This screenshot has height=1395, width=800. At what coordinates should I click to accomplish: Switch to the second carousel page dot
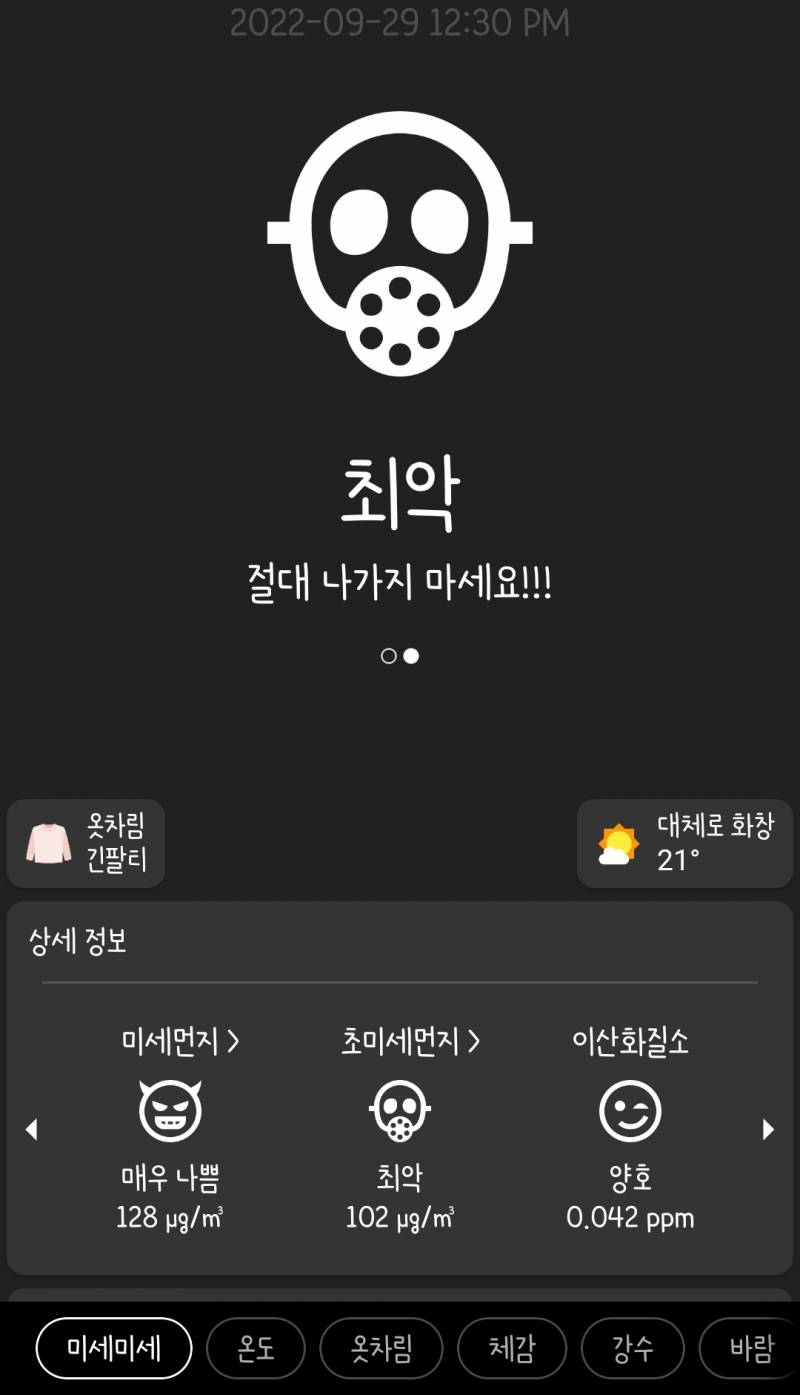pyautogui.click(x=411, y=656)
